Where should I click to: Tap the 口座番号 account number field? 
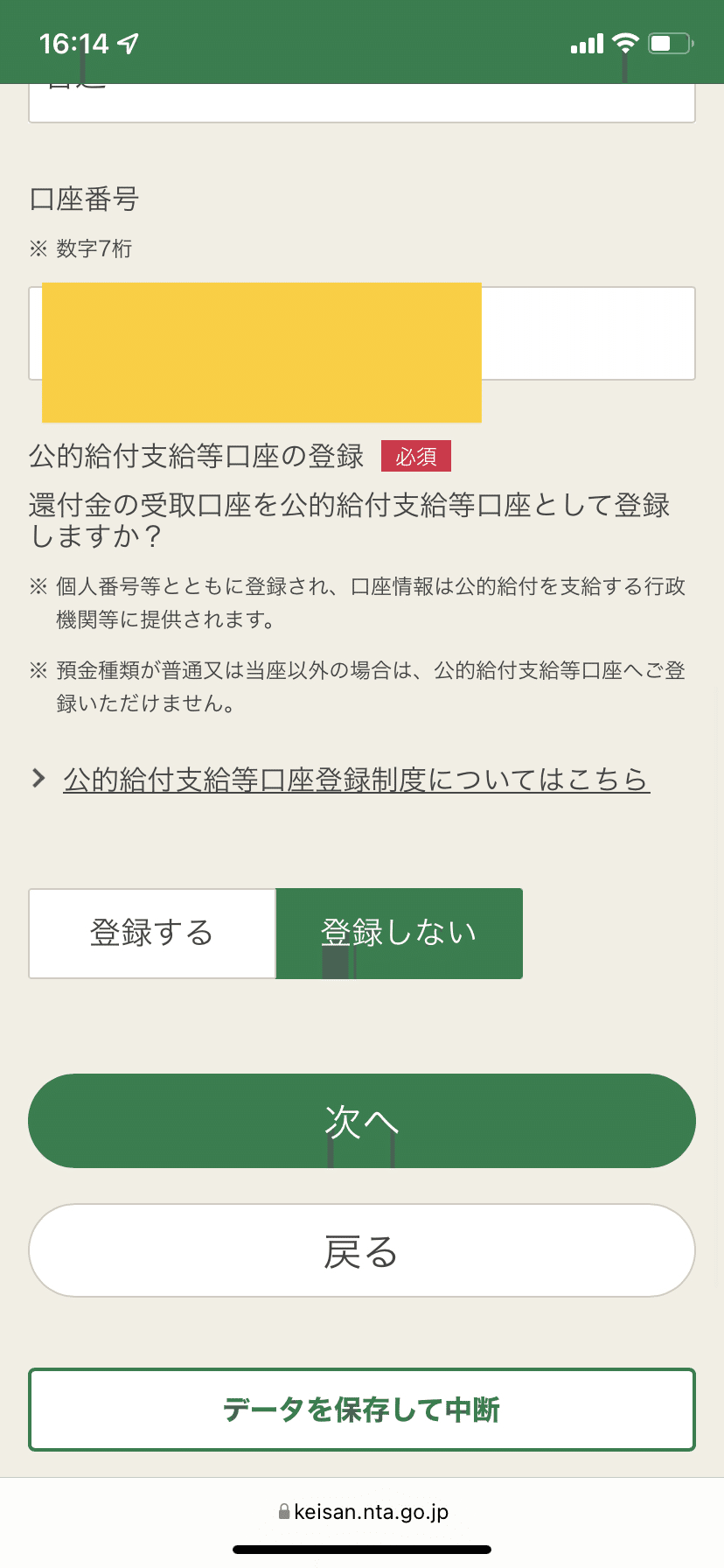586,333
